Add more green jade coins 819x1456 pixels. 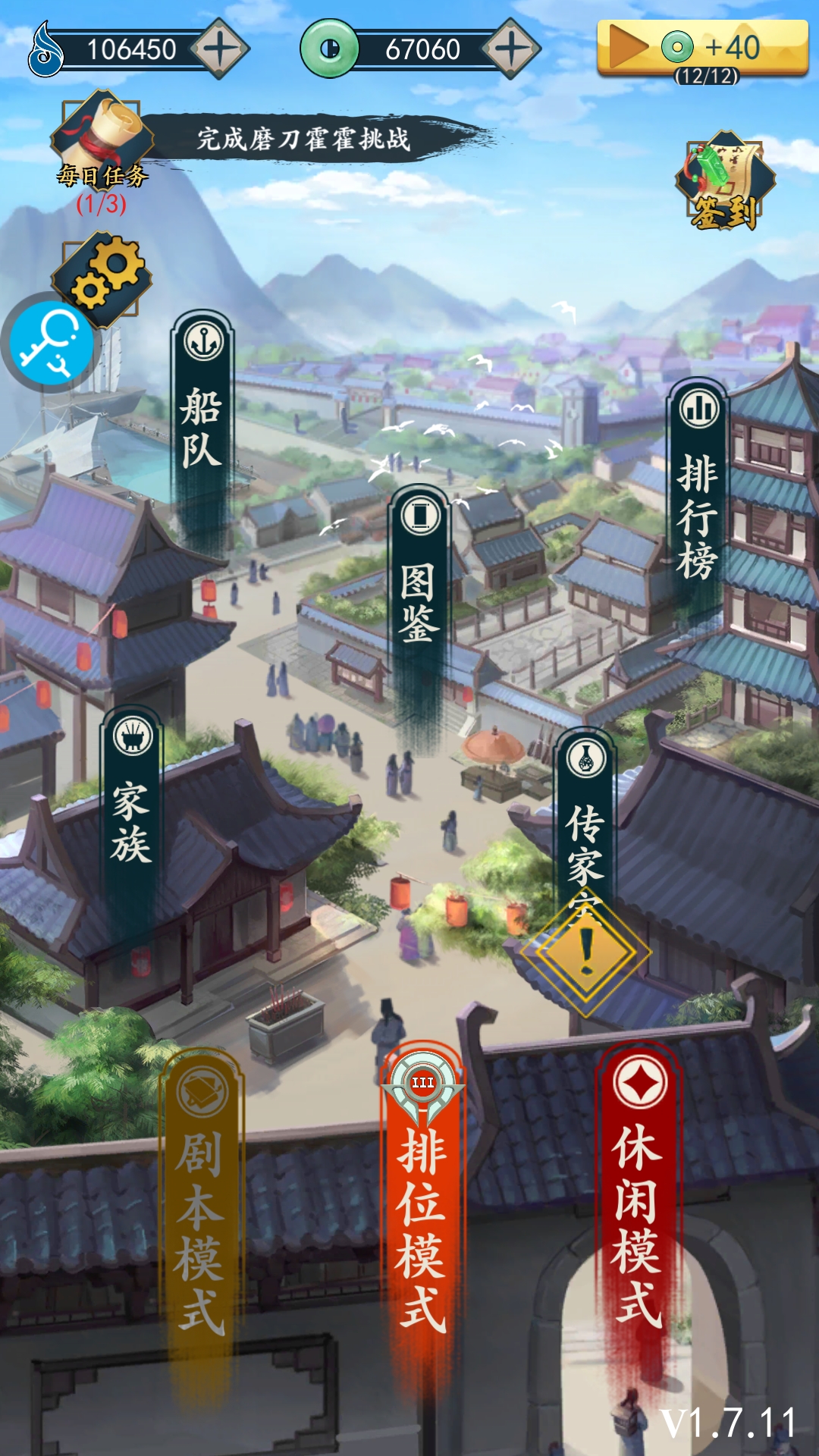[x=511, y=49]
